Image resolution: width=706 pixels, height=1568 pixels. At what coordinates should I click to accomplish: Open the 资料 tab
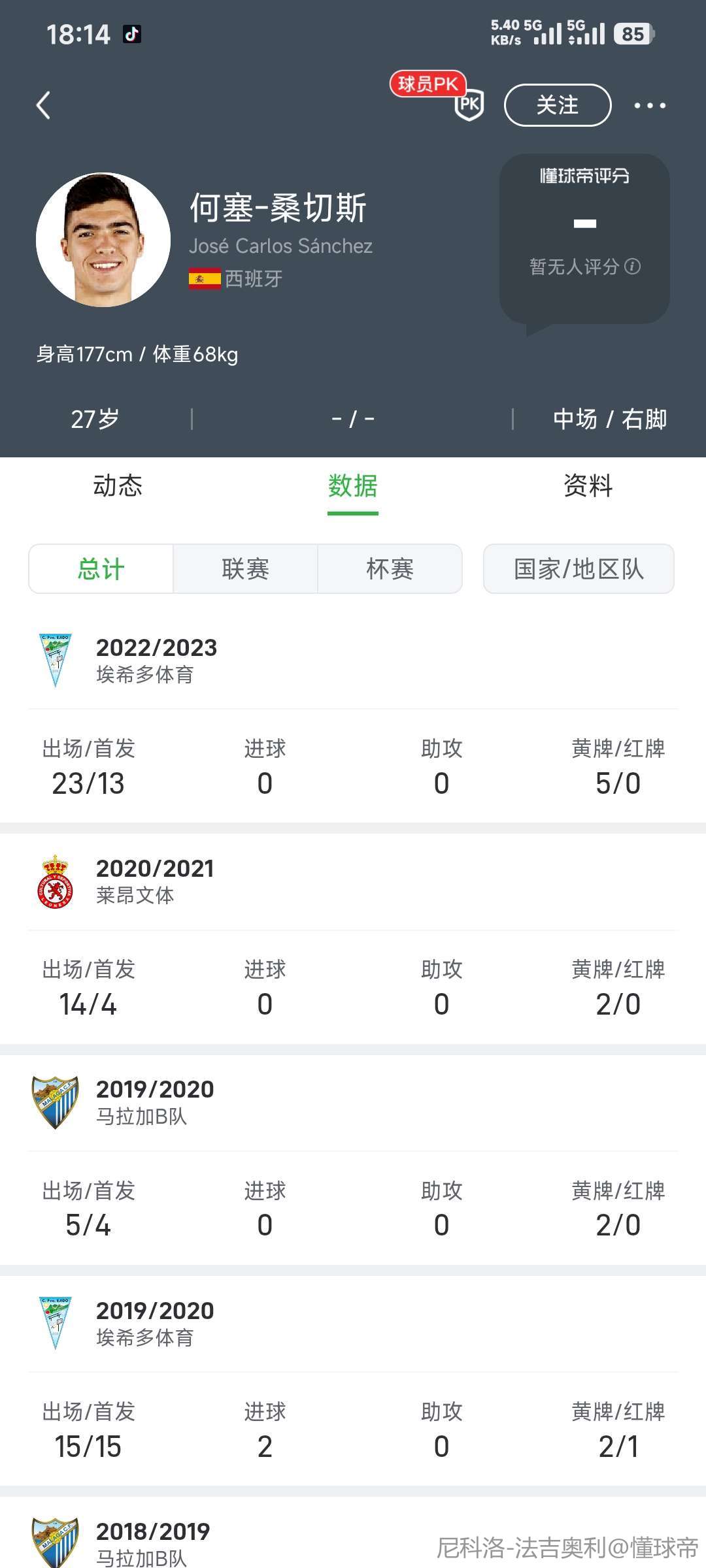pos(588,486)
